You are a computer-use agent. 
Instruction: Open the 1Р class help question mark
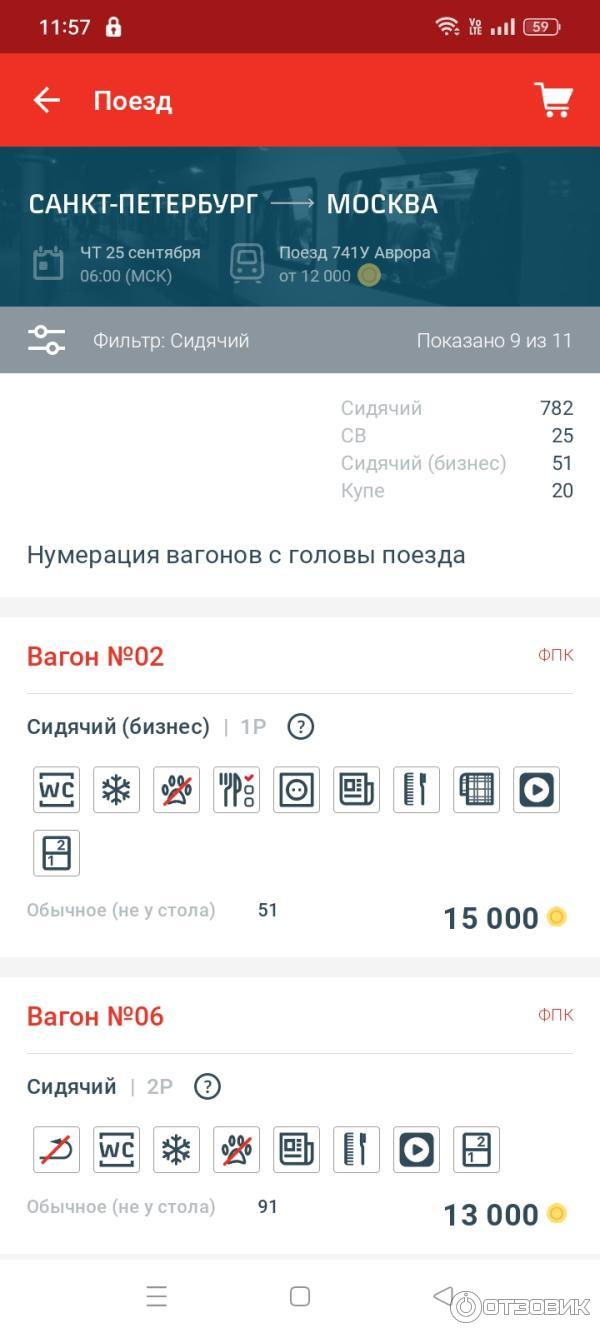tap(301, 727)
